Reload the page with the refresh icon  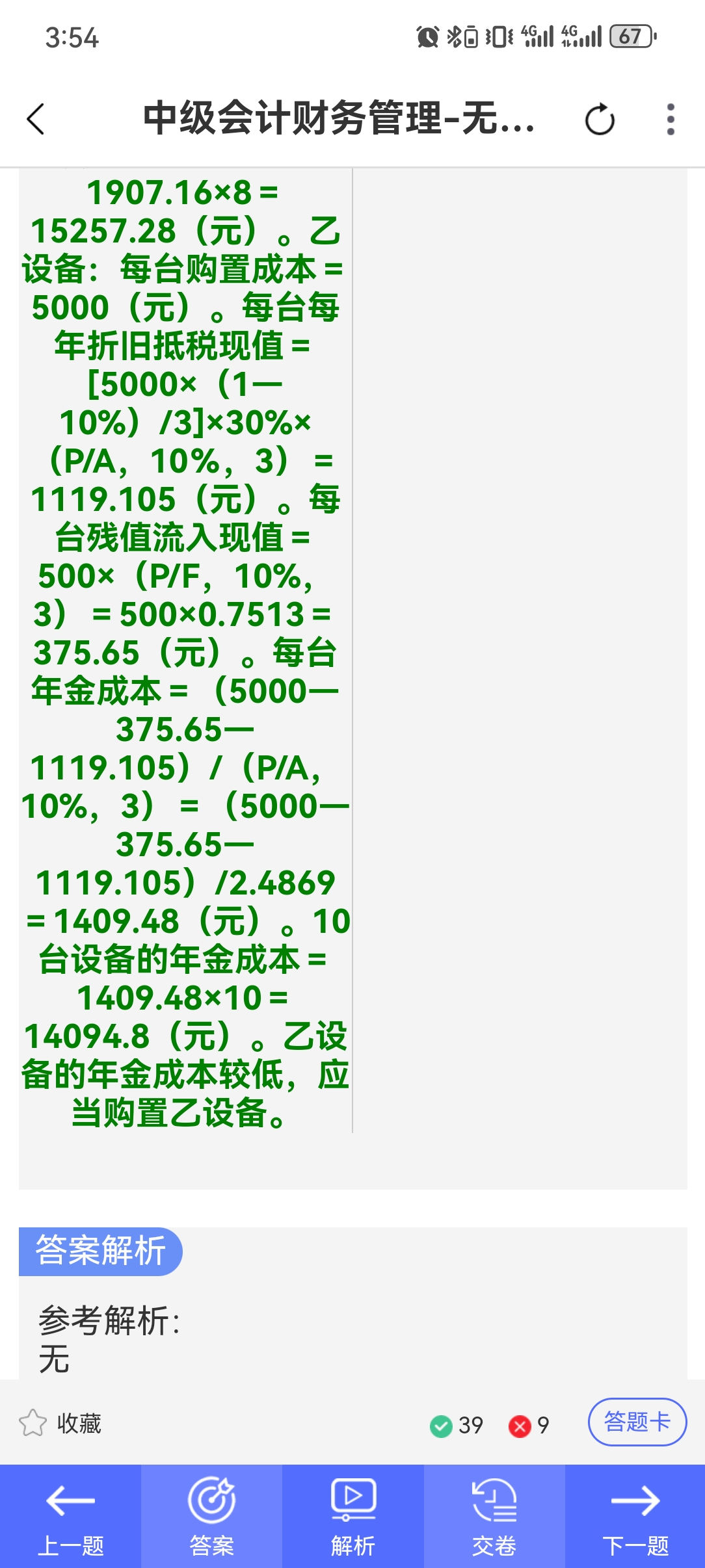click(599, 120)
